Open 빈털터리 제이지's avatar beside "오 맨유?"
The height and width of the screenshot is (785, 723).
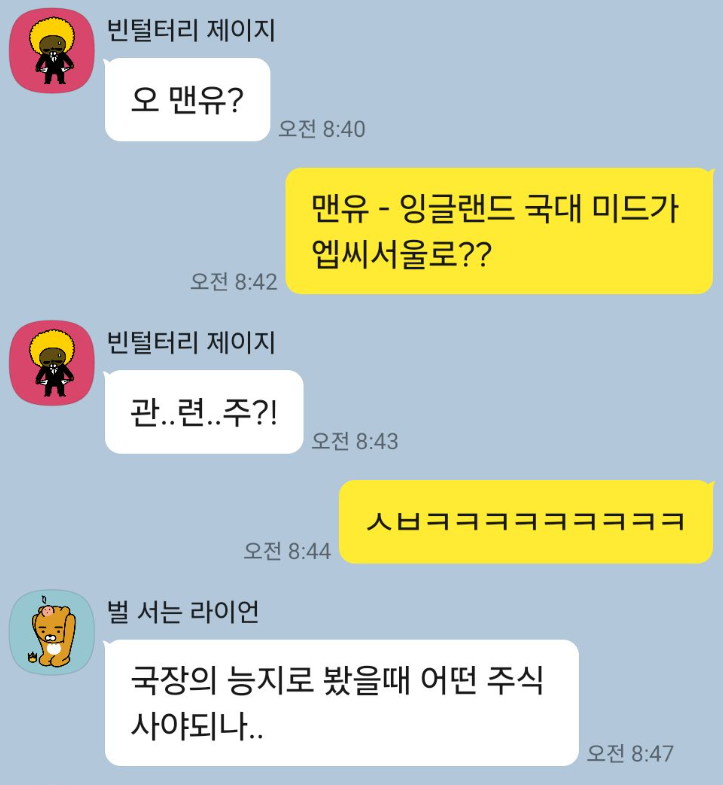51,55
